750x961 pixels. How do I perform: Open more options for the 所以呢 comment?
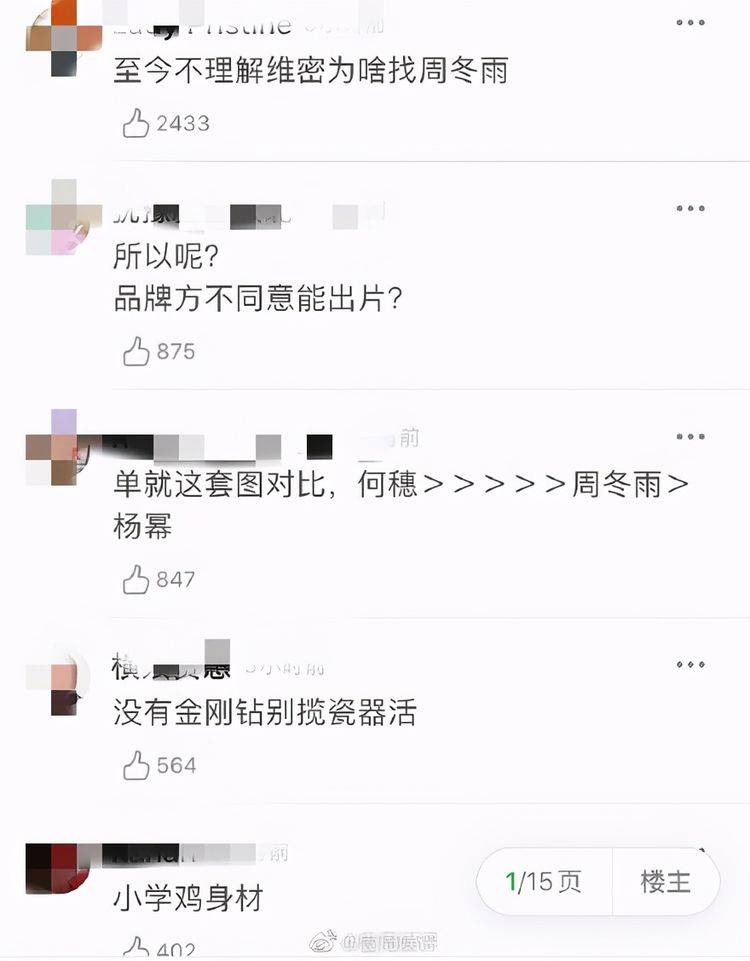click(x=690, y=208)
